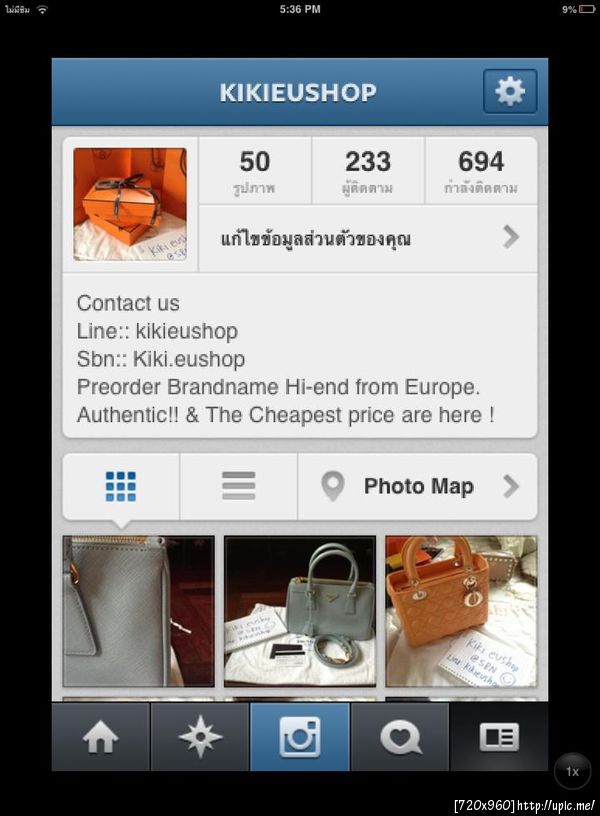Tap the 1x zoom button
The height and width of the screenshot is (816, 600).
pyautogui.click(x=572, y=771)
